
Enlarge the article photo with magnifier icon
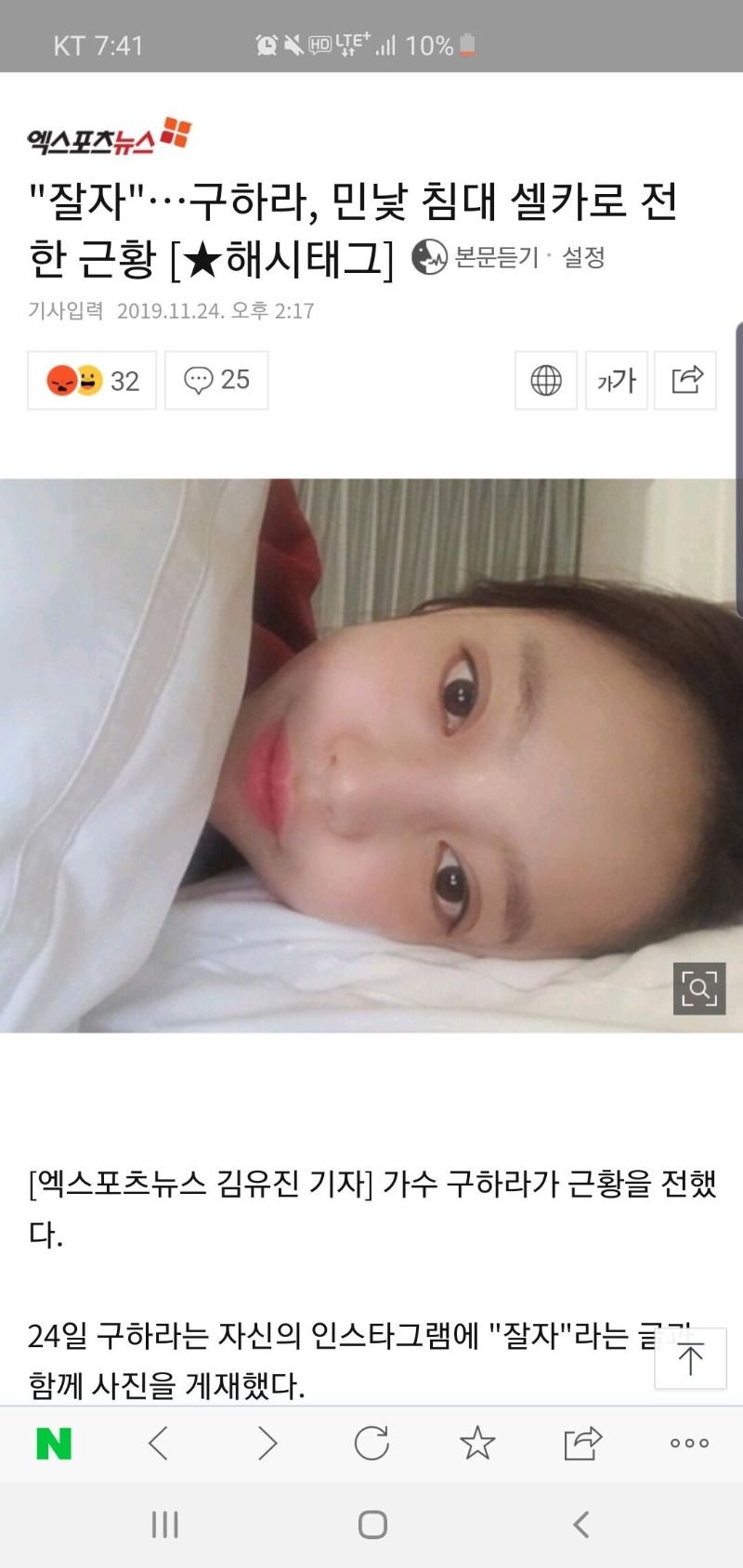(x=698, y=989)
